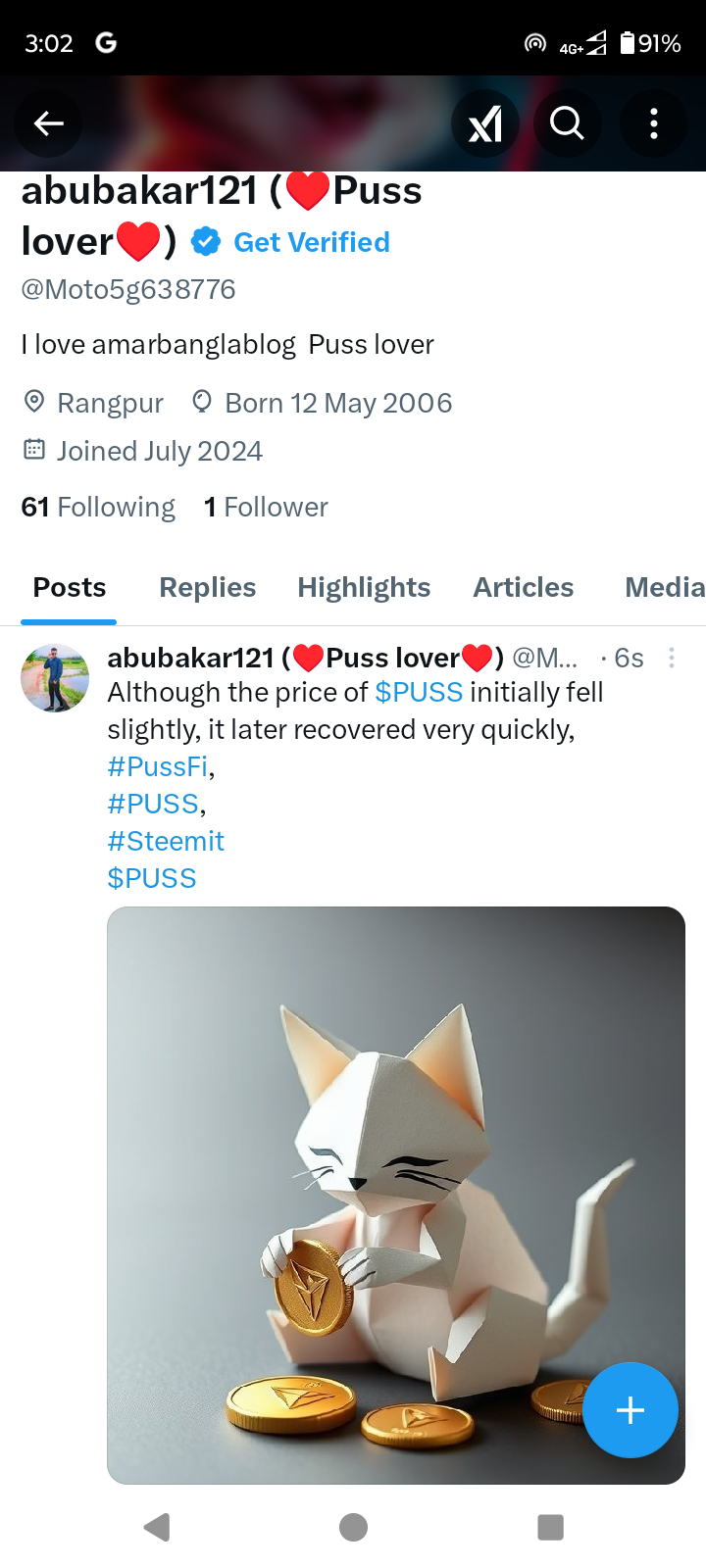Switch to the Media tab
The height and width of the screenshot is (1568, 706).
click(665, 587)
